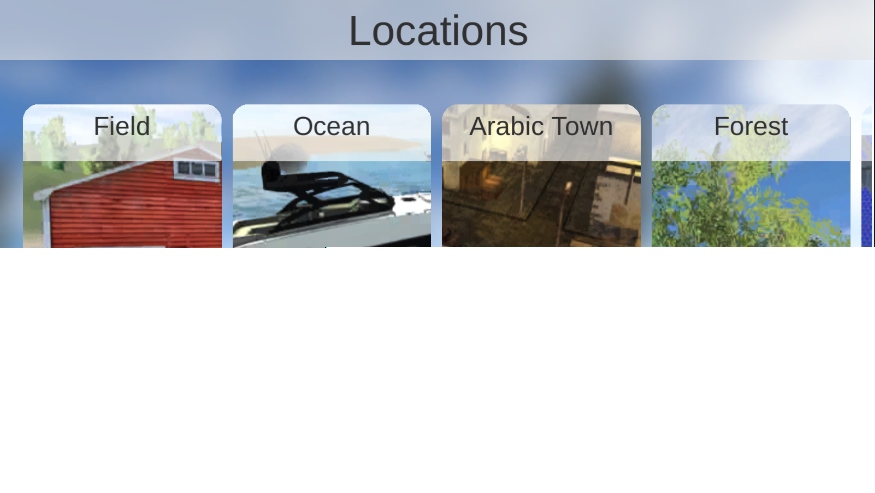The image size is (875, 493).
Task: Choose the Arabic Town location
Action: point(541,176)
